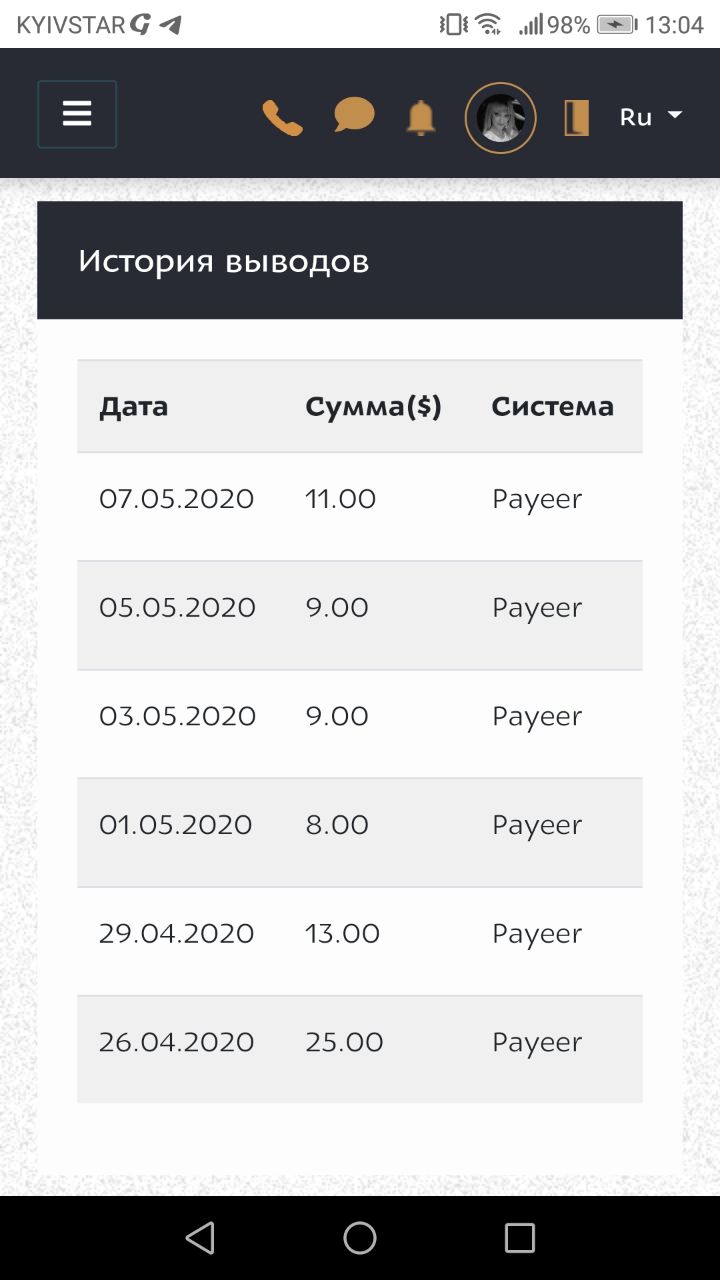The height and width of the screenshot is (1280, 720).
Task: Expand the Ru language dropdown
Action: [651, 117]
